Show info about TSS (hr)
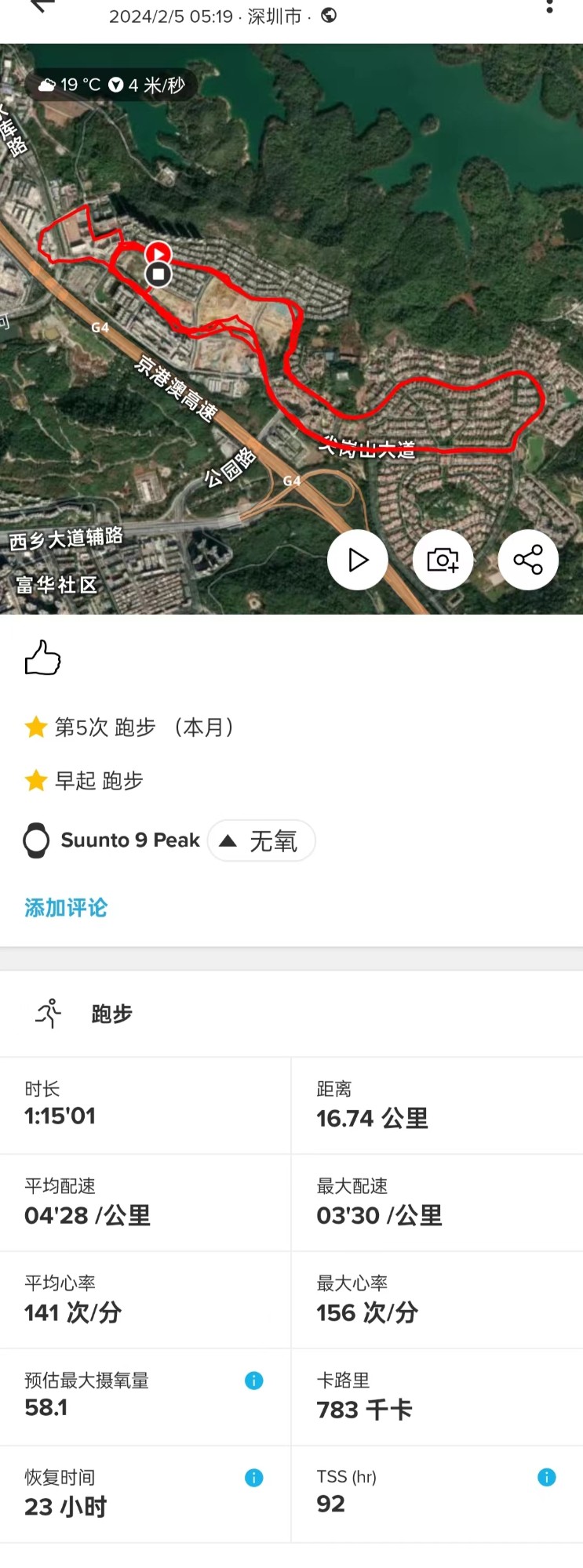Image resolution: width=583 pixels, height=1568 pixels. pos(546,1478)
